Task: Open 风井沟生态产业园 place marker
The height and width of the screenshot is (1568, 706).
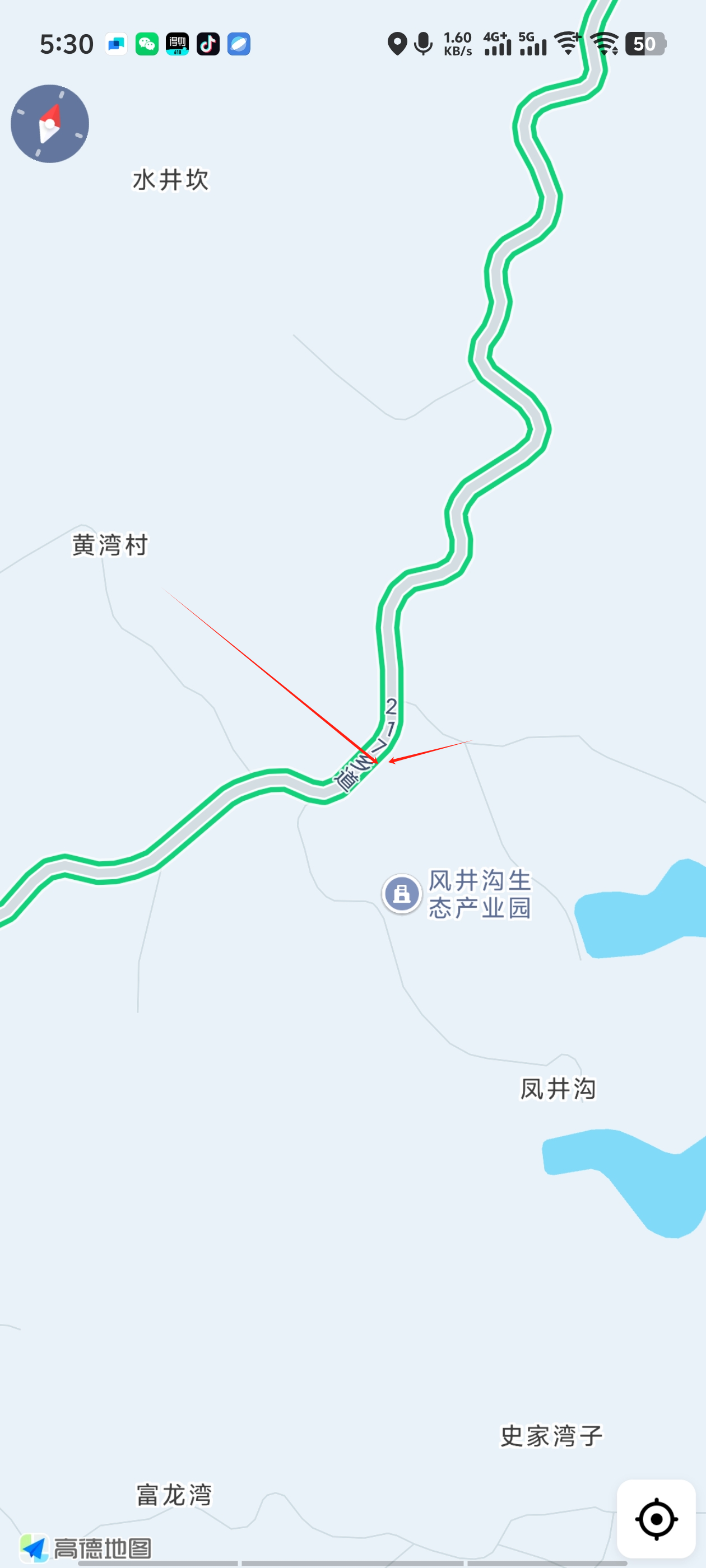Action: [401, 894]
